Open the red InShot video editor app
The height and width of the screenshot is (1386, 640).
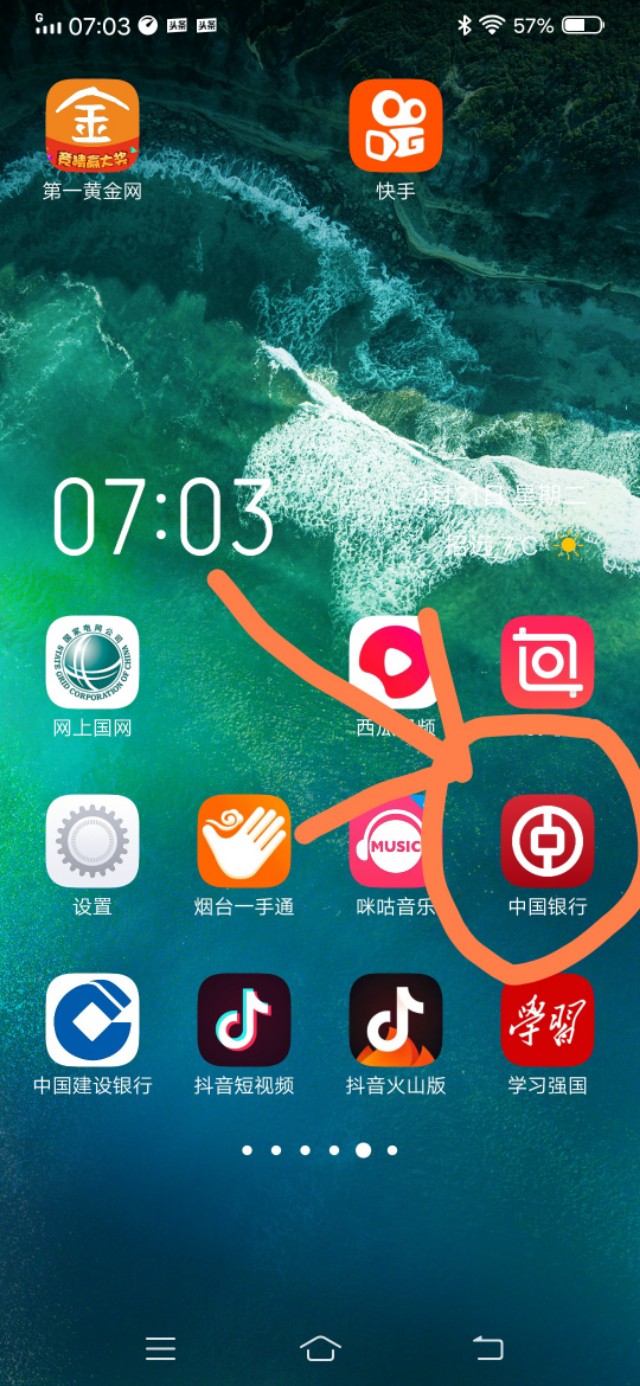547,662
